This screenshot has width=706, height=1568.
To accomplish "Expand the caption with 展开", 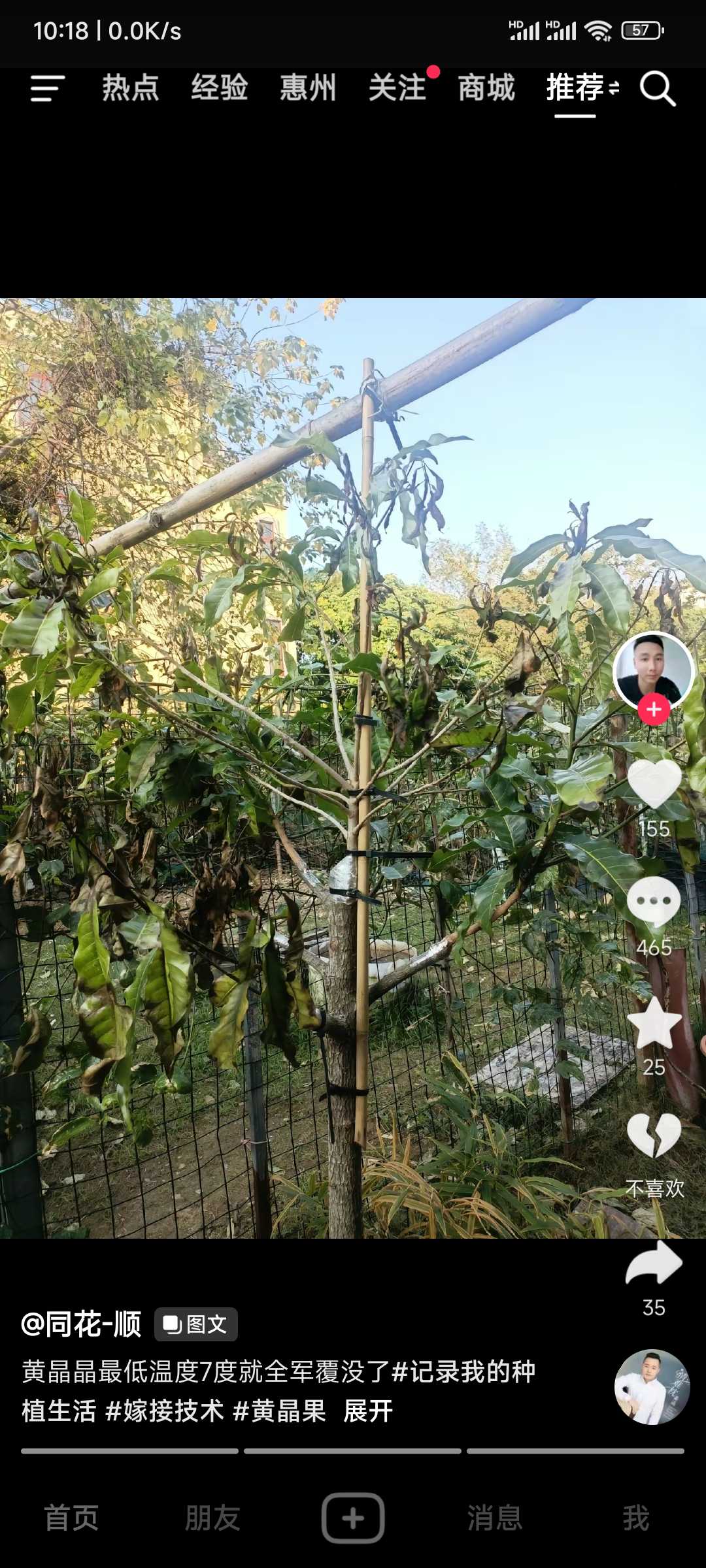I will tap(368, 1411).
